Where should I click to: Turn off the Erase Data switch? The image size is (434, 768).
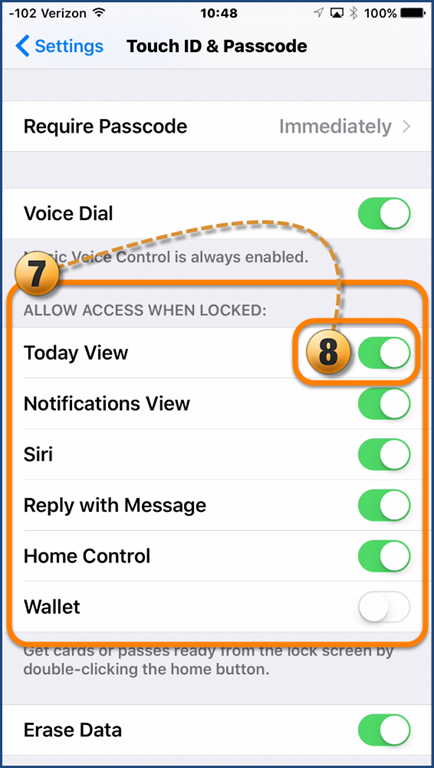click(385, 730)
